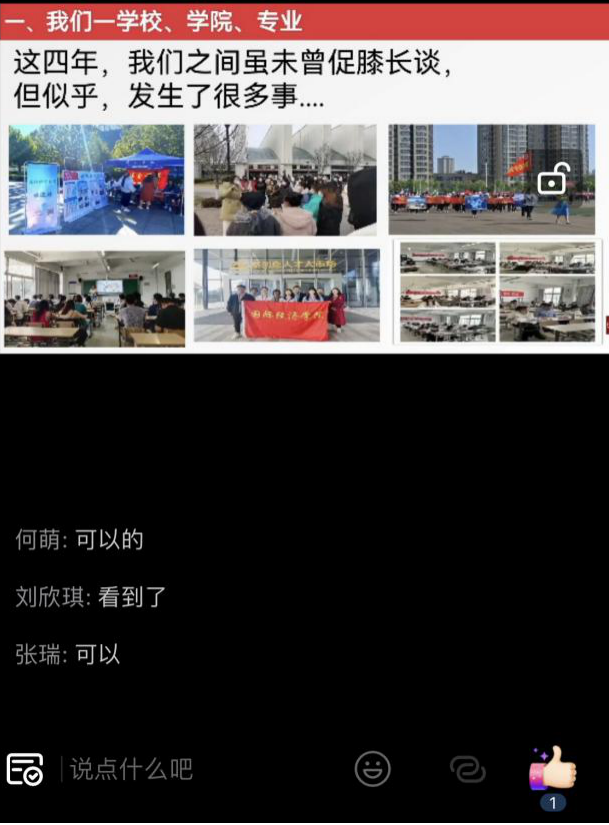Send a thumbs-up like
The height and width of the screenshot is (825, 609).
coord(552,769)
